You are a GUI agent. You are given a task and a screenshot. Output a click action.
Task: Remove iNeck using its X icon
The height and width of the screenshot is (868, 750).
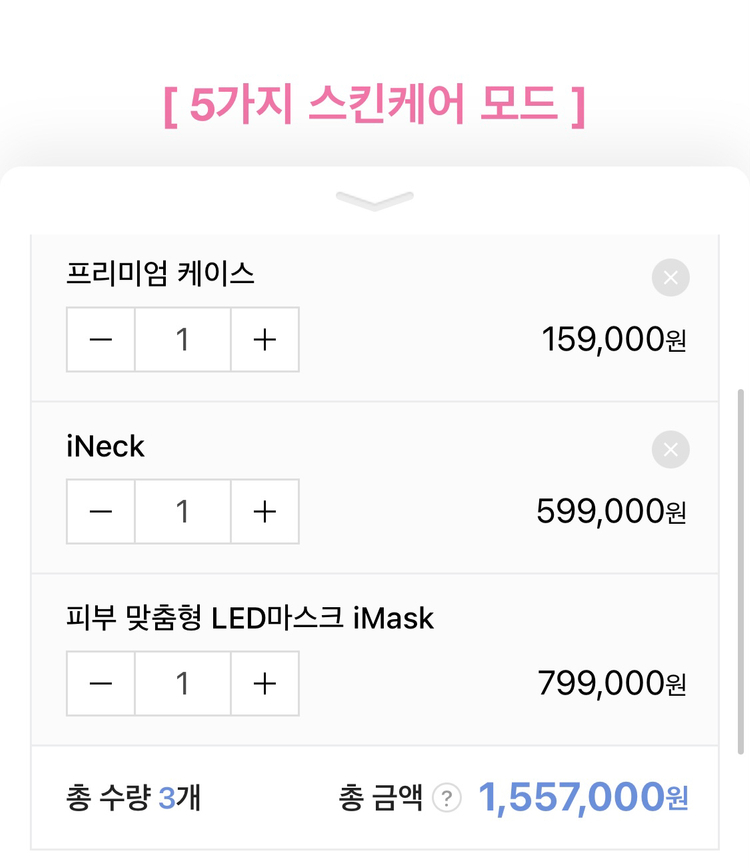pyautogui.click(x=670, y=450)
